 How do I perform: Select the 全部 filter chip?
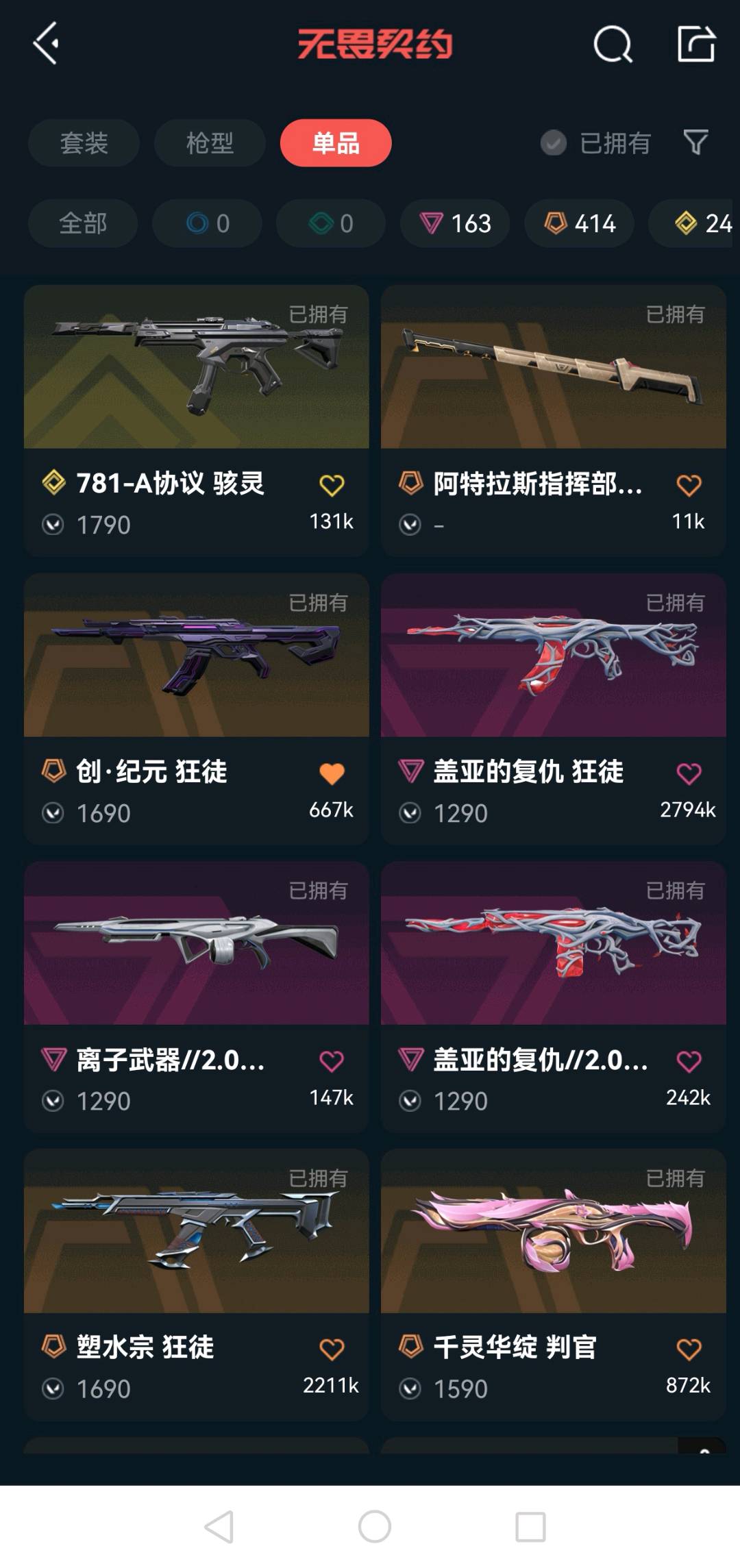click(x=83, y=223)
